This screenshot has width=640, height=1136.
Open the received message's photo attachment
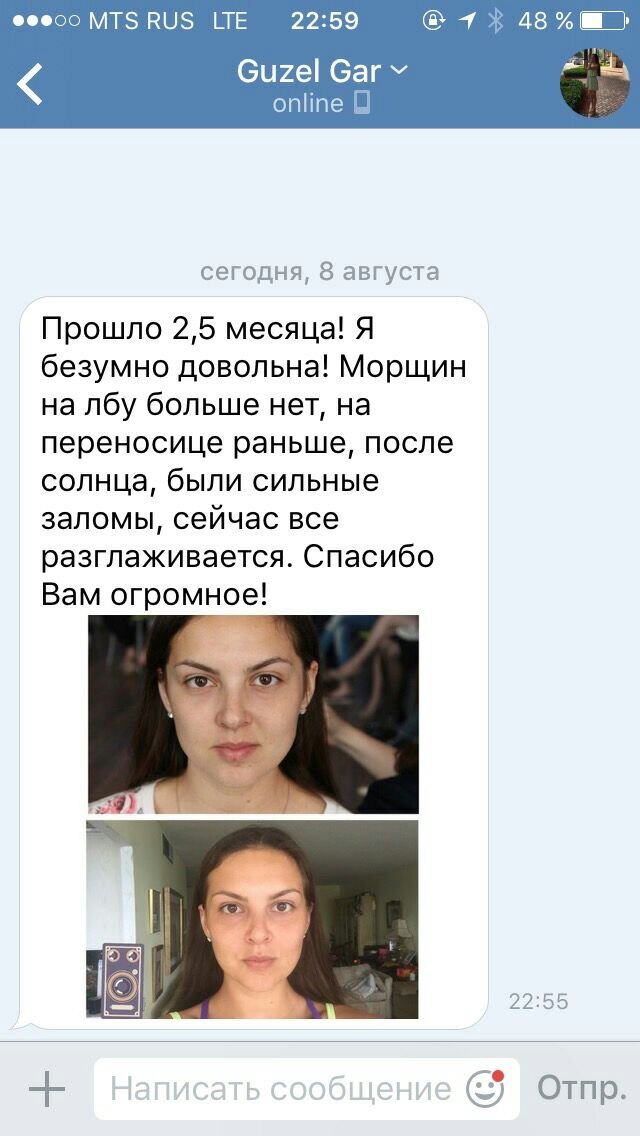click(253, 714)
